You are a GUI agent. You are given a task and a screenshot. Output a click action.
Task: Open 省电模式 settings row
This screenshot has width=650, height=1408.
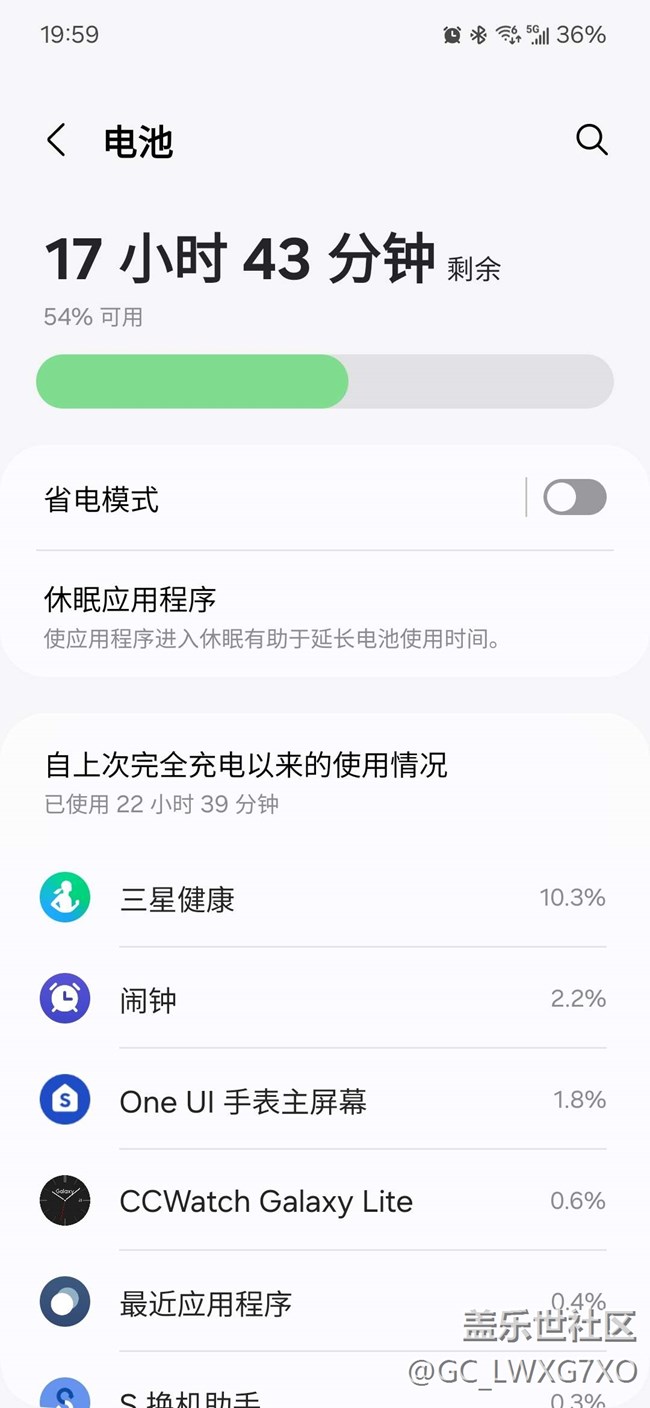(280, 498)
